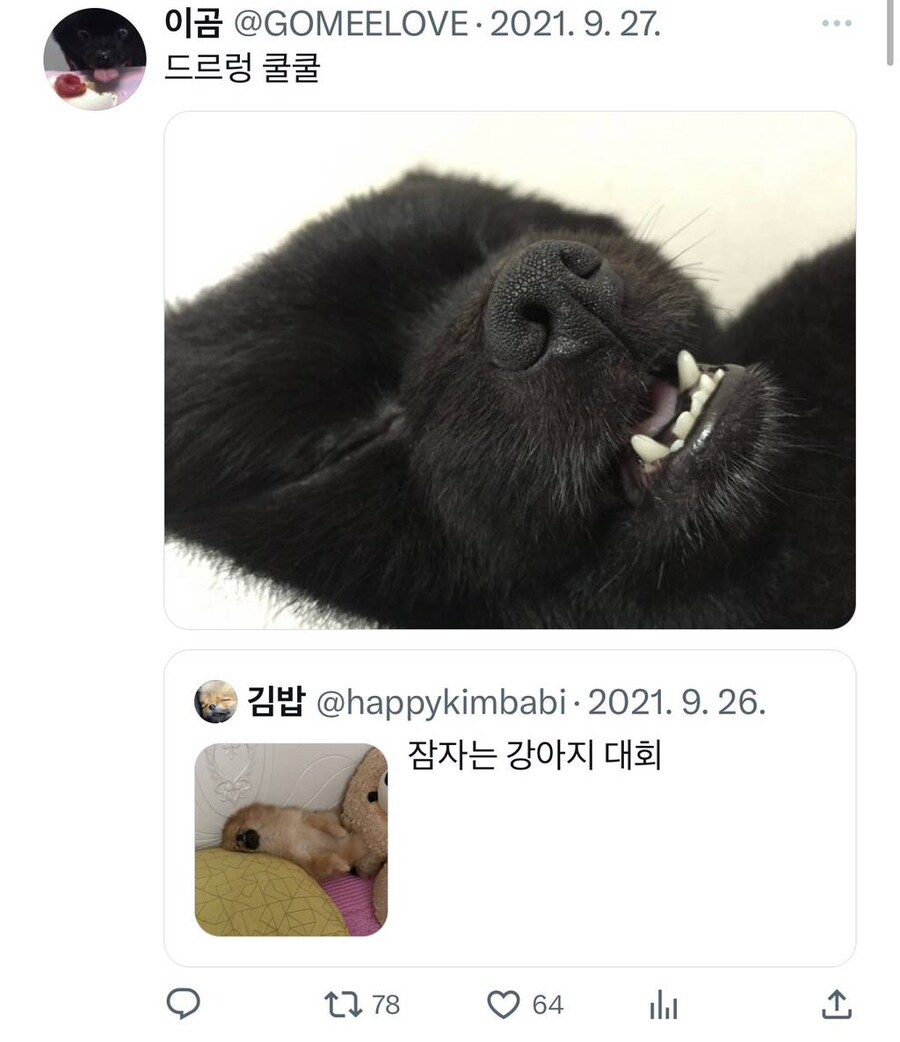Open @GOMEELOVE profile name link

(350, 24)
